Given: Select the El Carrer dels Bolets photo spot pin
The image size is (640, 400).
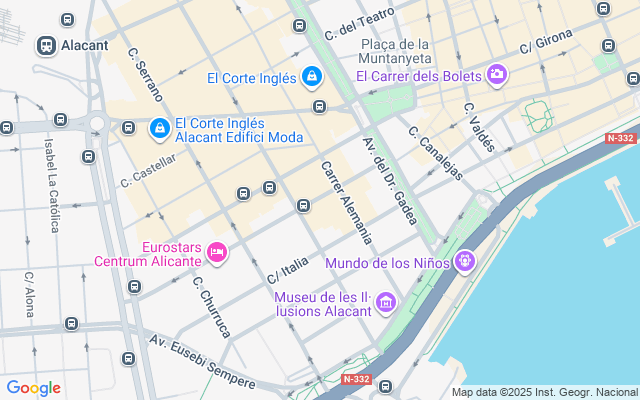Looking at the screenshot, I should tap(497, 75).
